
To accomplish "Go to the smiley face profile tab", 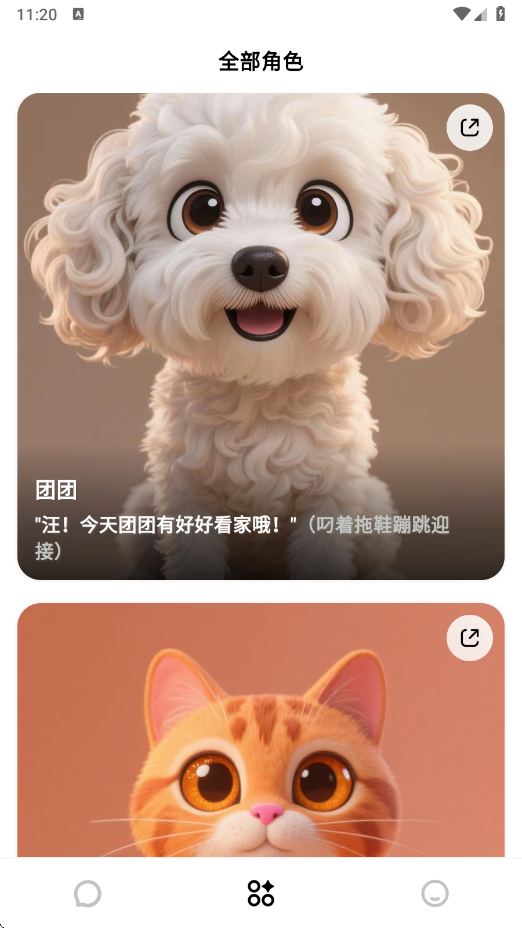I will click(x=435, y=893).
